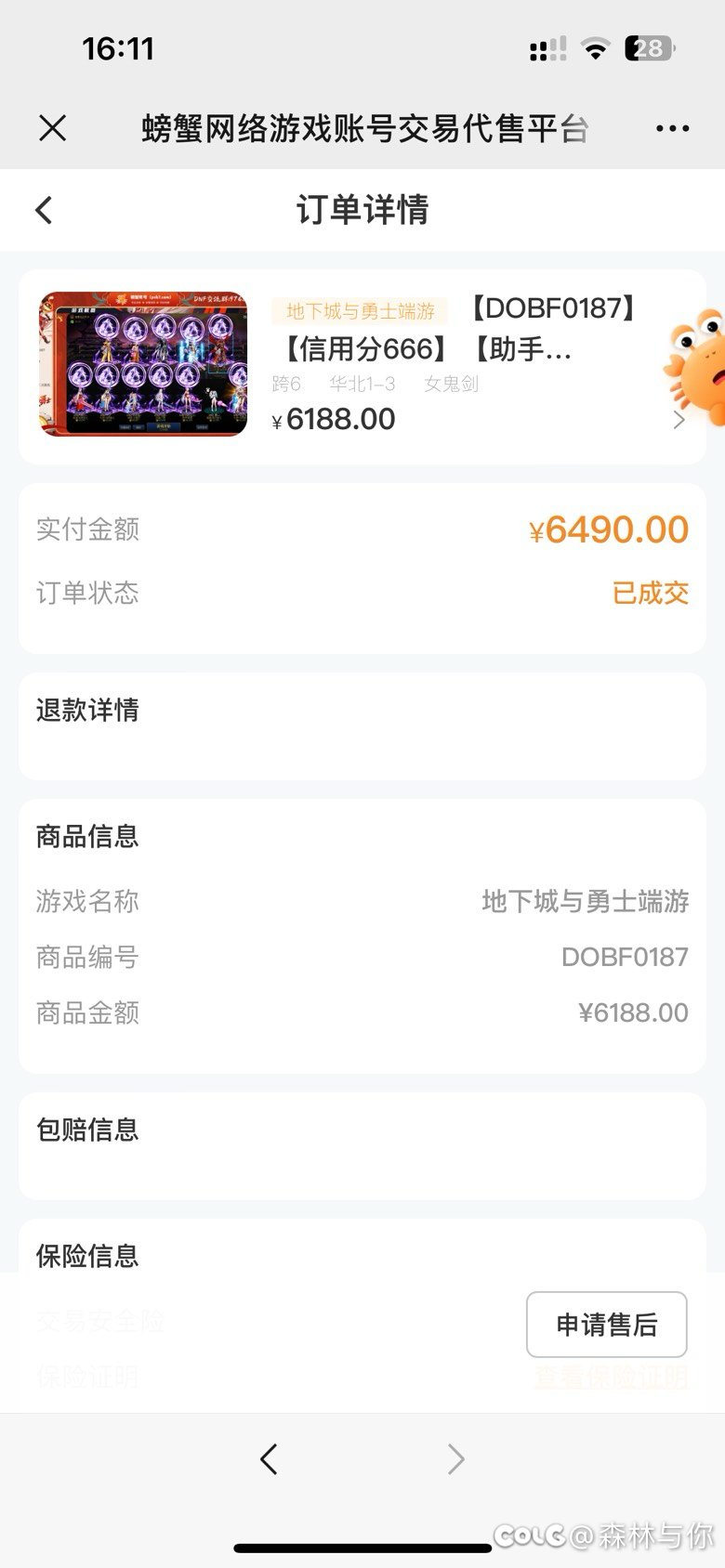Open the three-dot overflow menu
The image size is (725, 1568).
672,128
